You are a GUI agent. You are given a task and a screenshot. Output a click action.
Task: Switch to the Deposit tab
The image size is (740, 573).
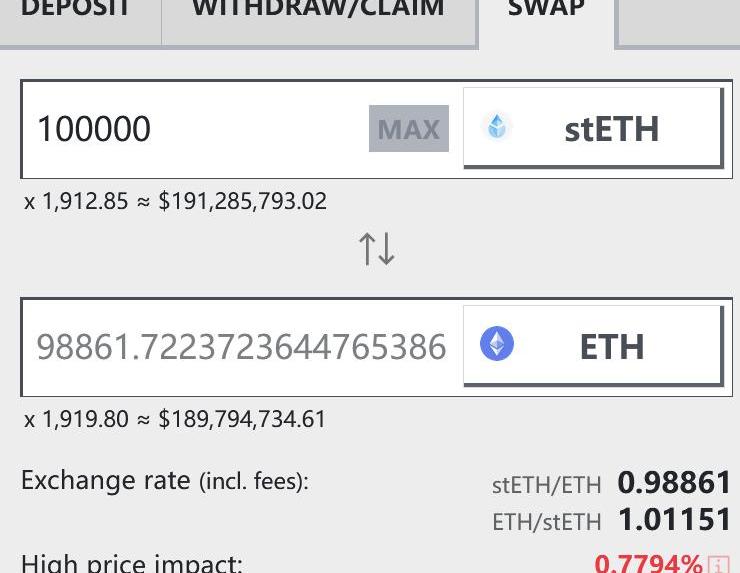click(x=78, y=14)
